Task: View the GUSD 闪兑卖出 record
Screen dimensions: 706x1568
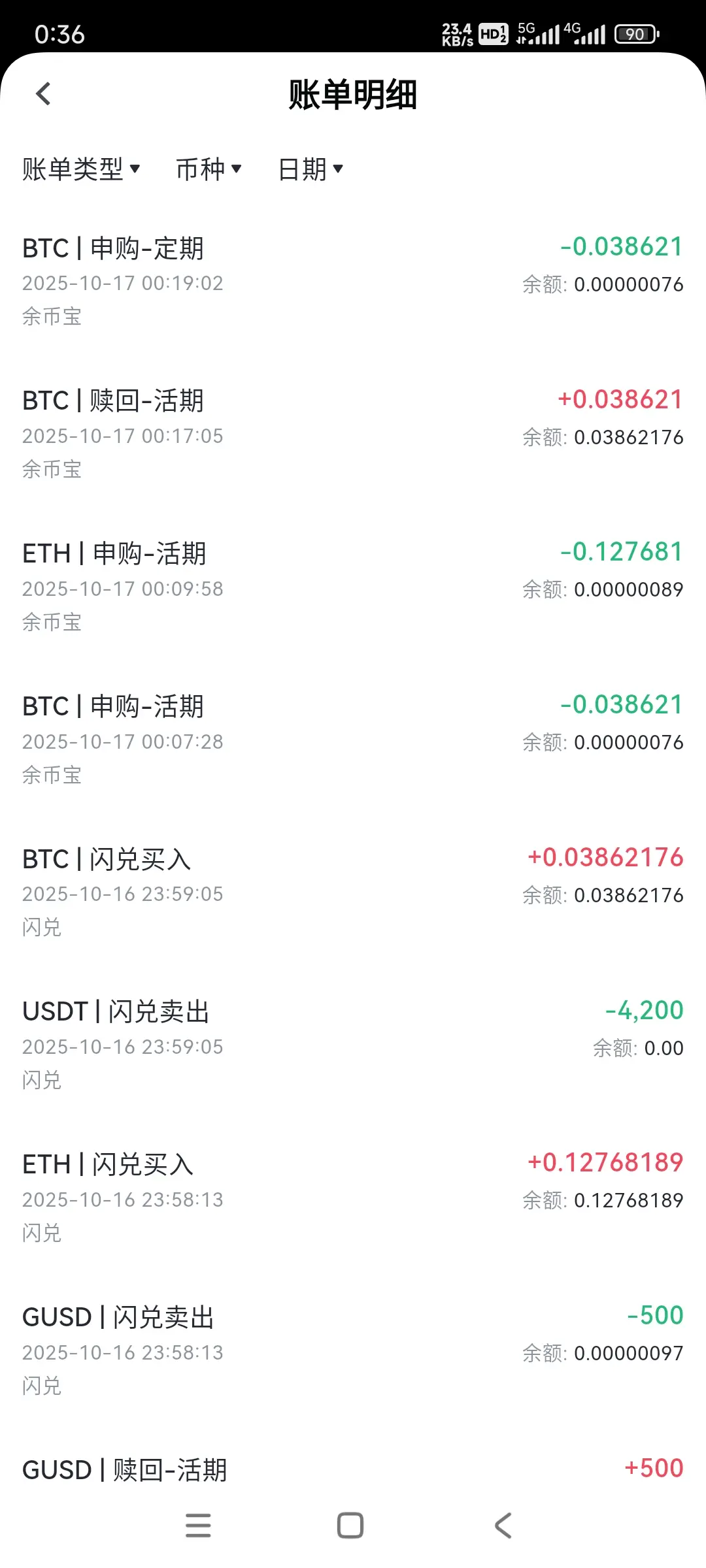Action: pos(353,1350)
